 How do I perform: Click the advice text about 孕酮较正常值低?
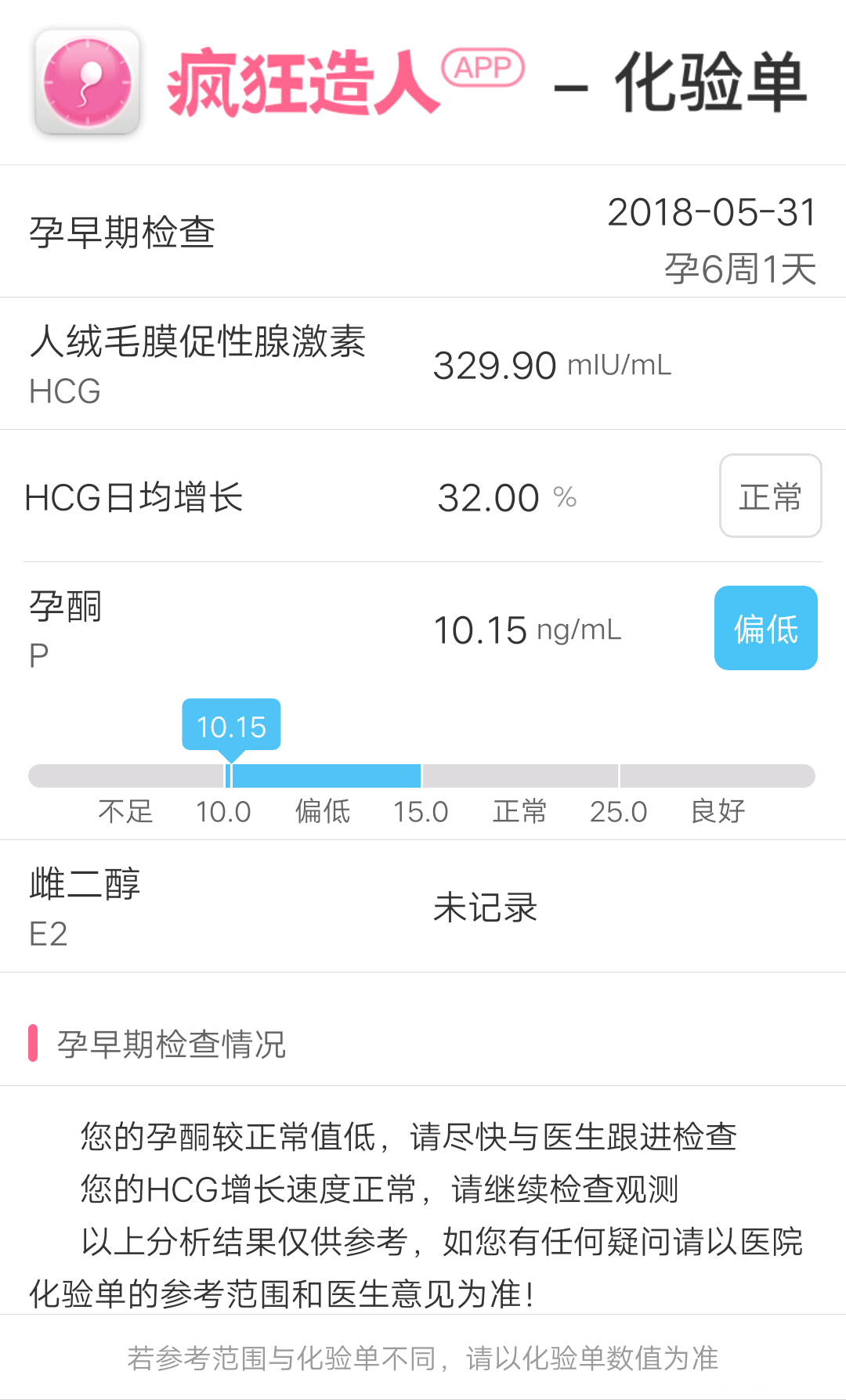(410, 1138)
